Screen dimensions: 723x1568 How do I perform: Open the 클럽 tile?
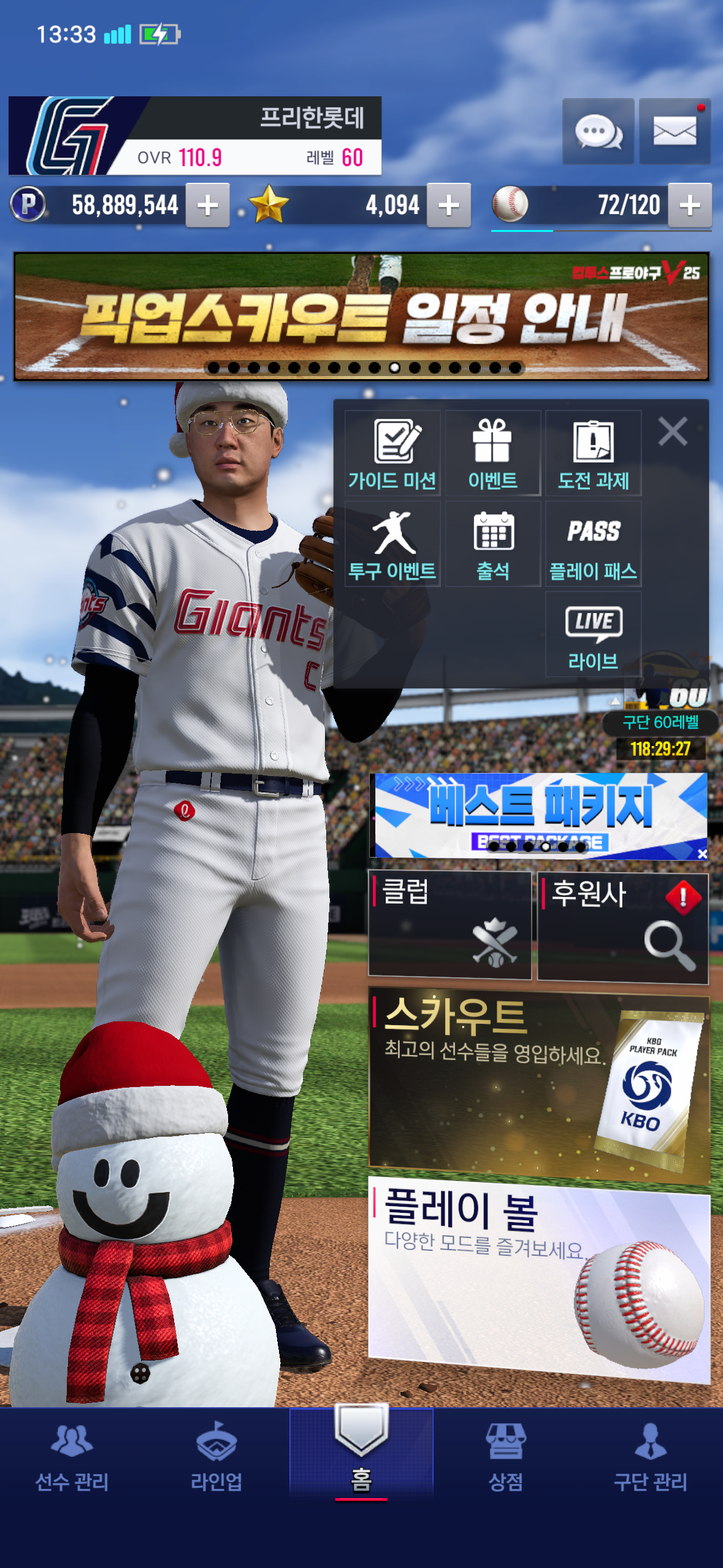tap(449, 925)
